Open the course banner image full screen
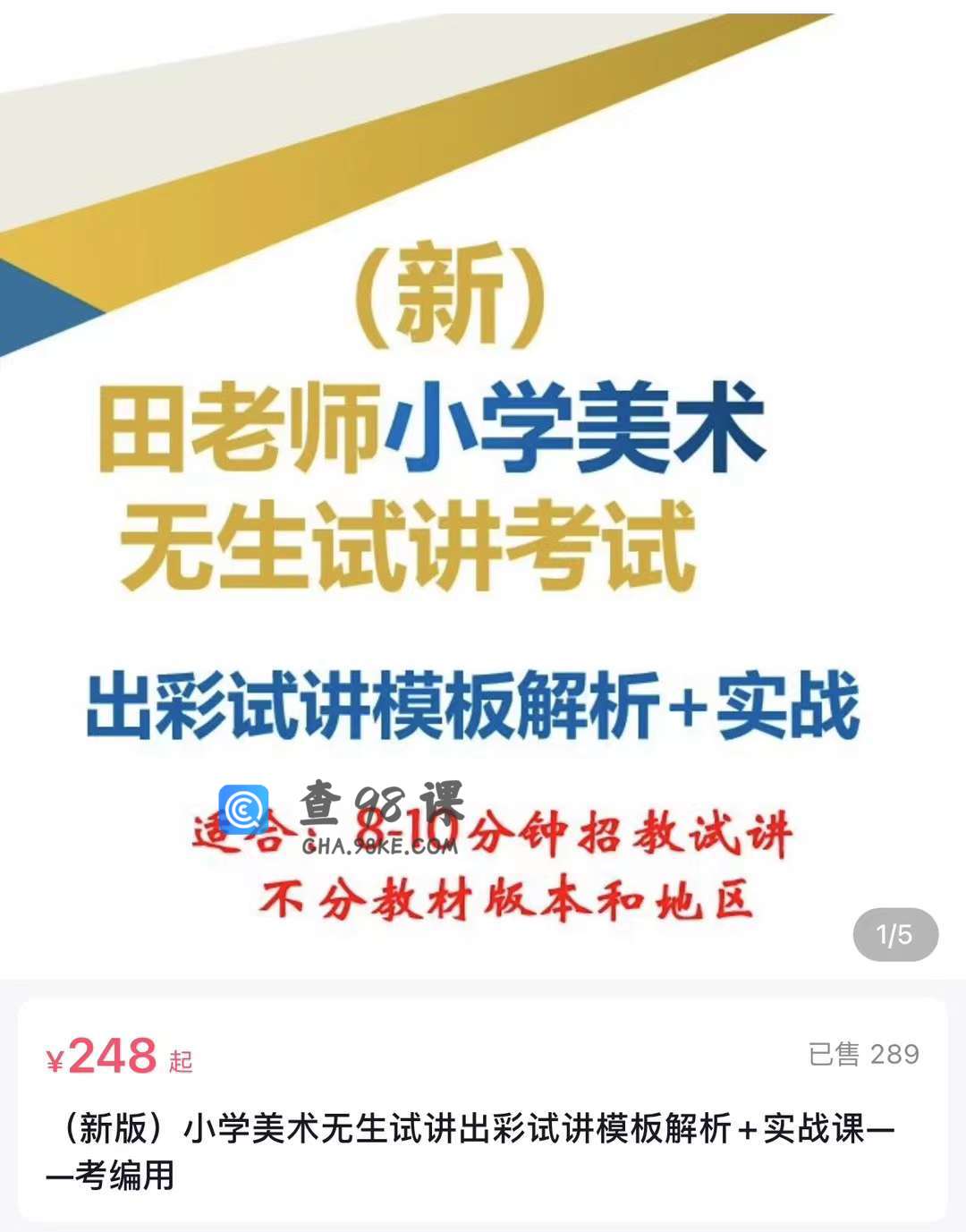 [x=483, y=501]
